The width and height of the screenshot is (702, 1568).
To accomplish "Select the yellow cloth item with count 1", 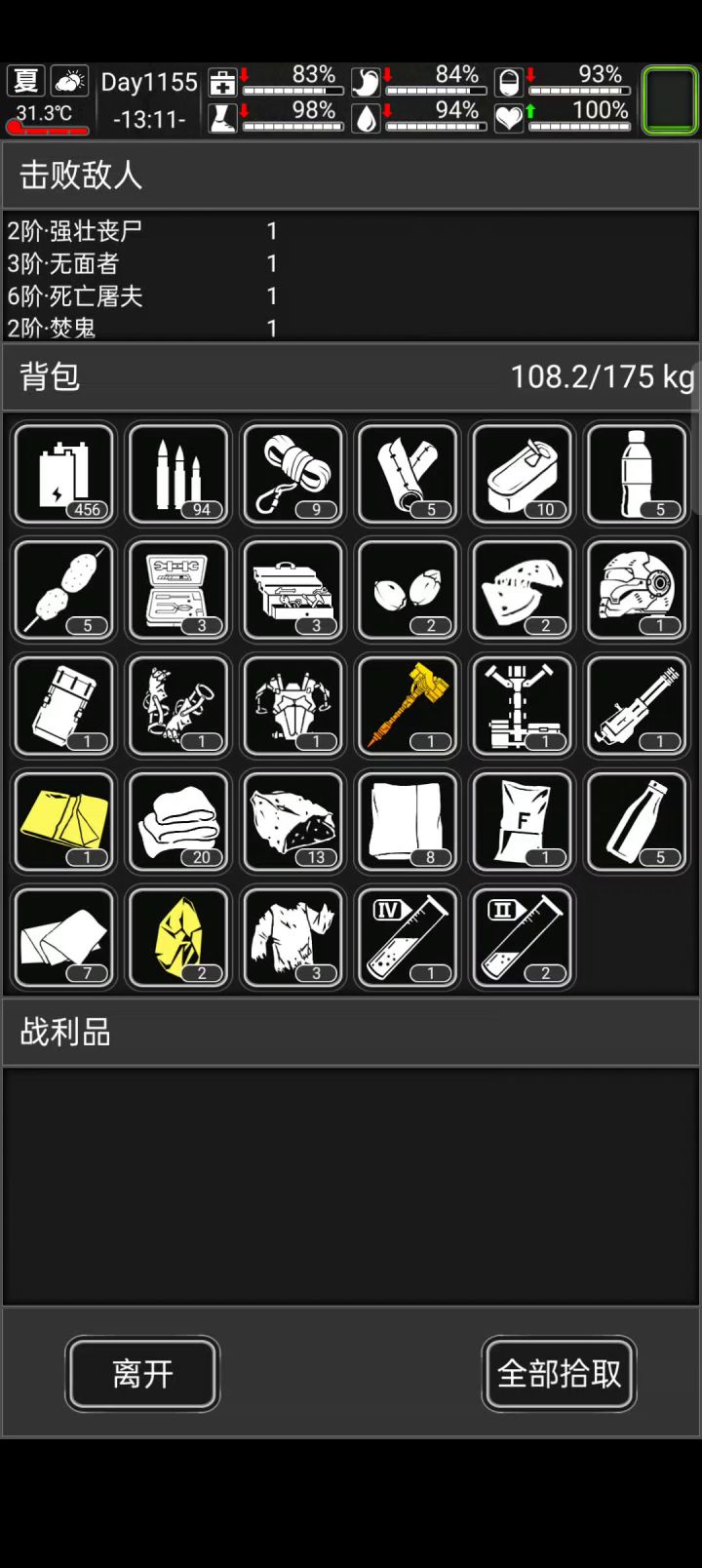I will click(x=63, y=822).
